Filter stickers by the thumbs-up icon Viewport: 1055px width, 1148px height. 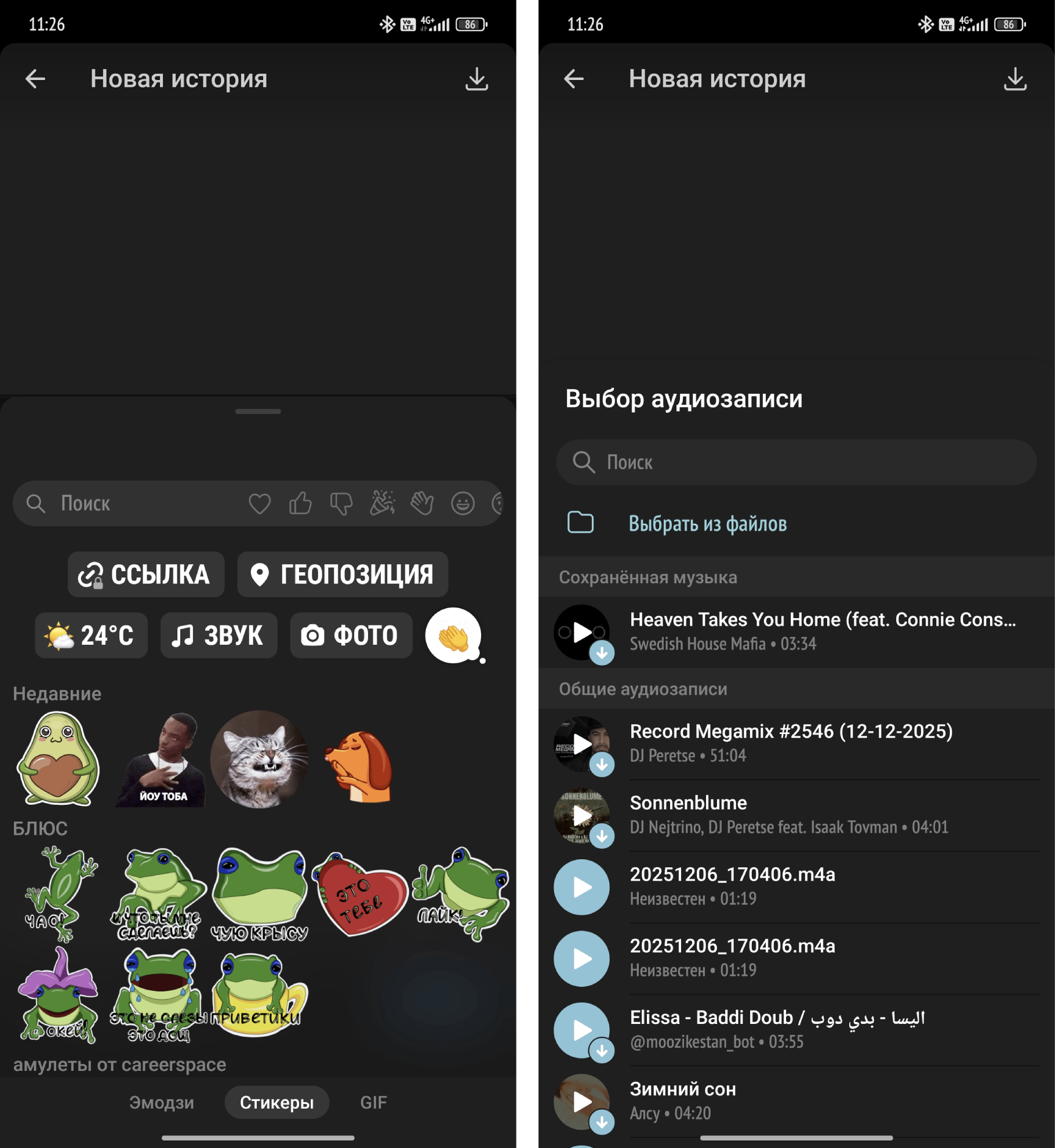pos(300,503)
